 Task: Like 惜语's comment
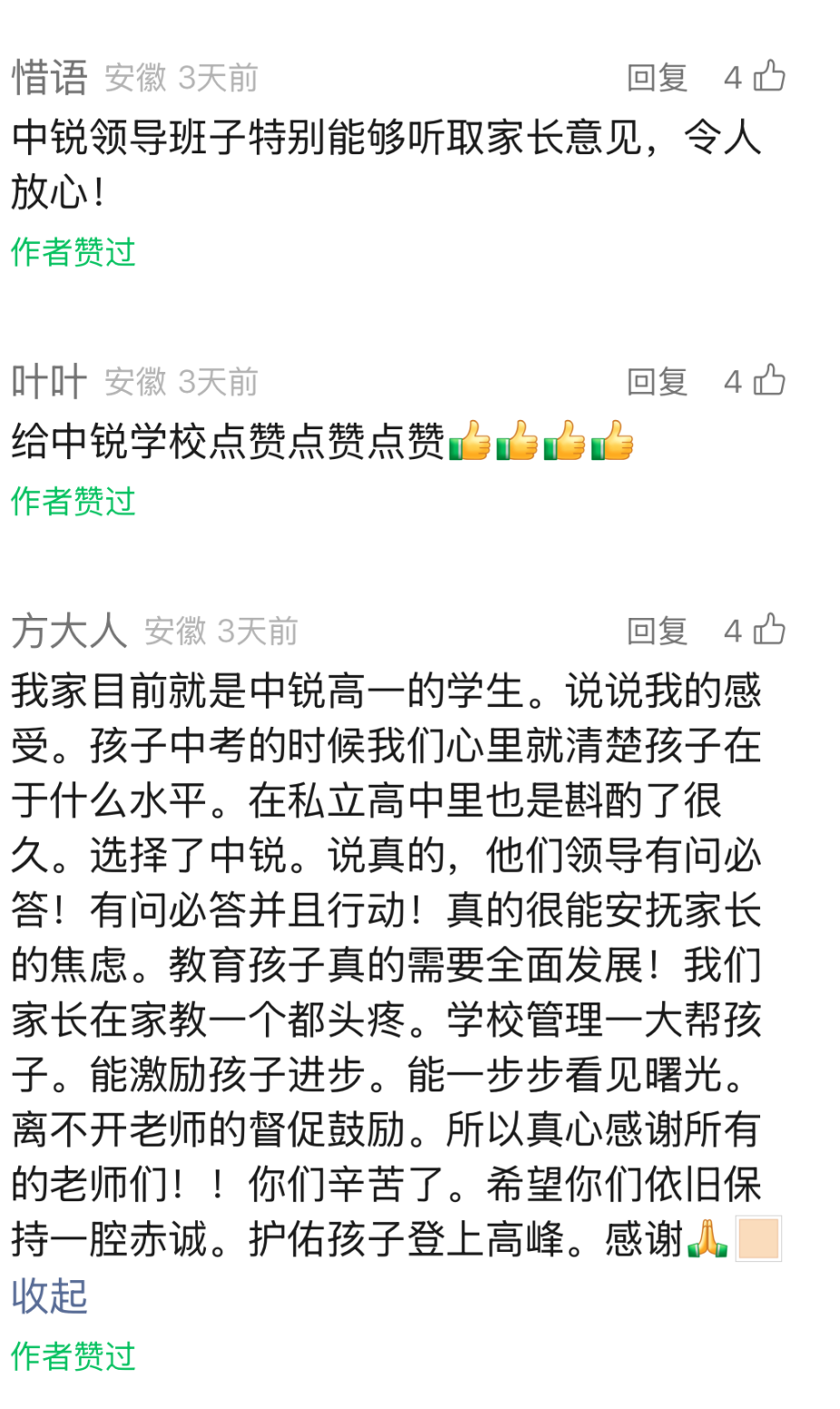(769, 76)
